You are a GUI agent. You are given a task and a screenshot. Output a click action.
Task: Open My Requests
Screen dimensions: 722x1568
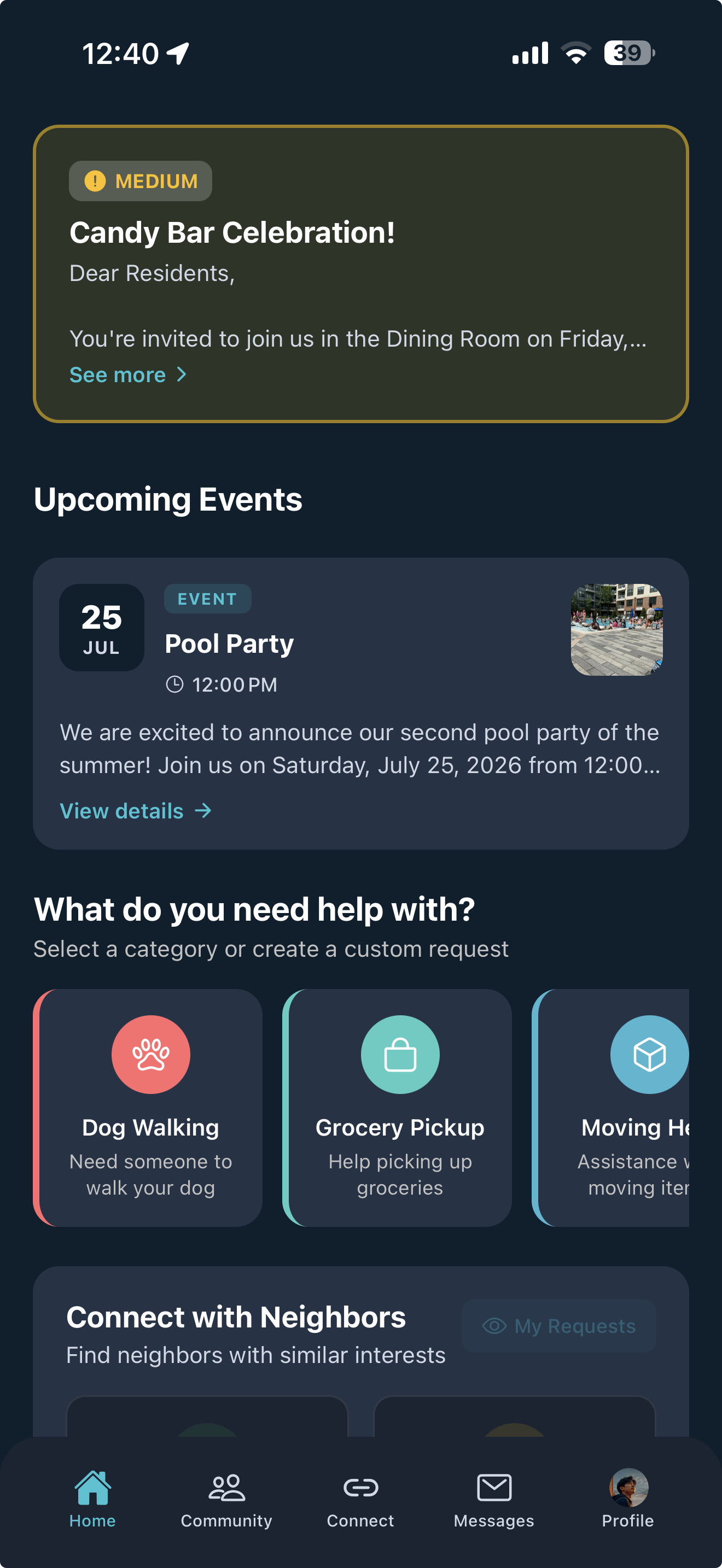(x=558, y=1326)
